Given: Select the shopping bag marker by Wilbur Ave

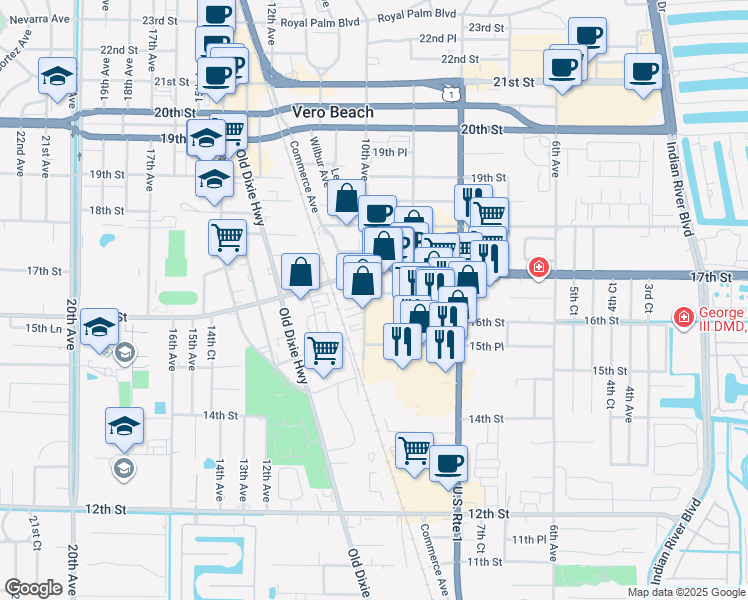Looking at the screenshot, I should coord(346,198).
